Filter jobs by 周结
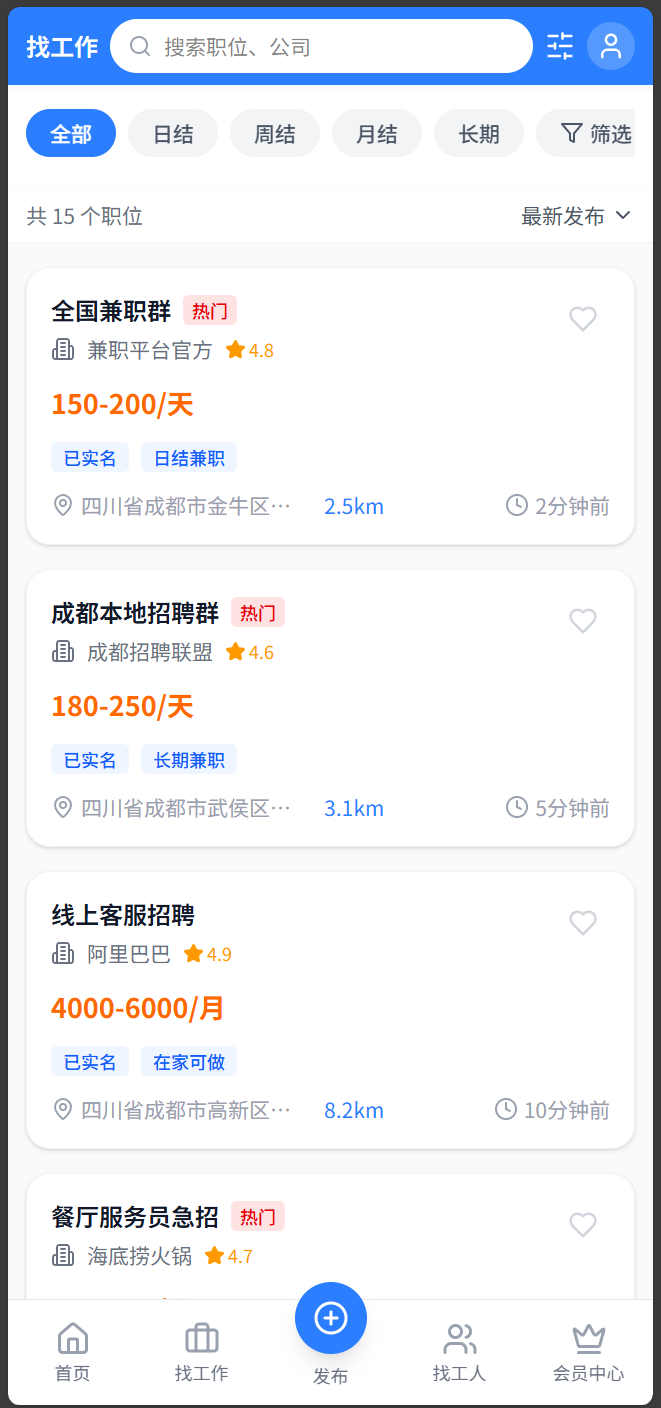Screen dimensions: 661x1408 (x=275, y=134)
